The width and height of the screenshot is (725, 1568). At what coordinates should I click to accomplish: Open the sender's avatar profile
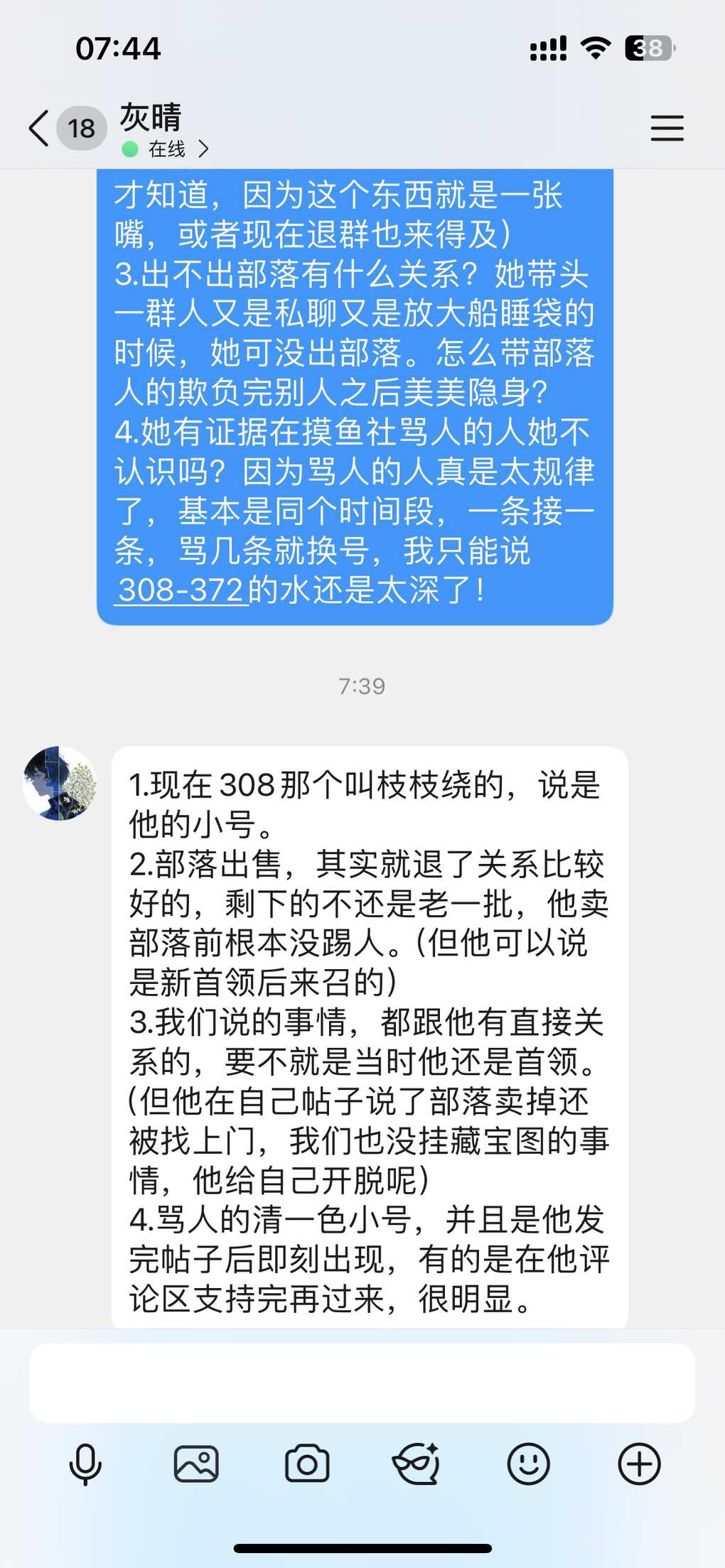pos(60,784)
